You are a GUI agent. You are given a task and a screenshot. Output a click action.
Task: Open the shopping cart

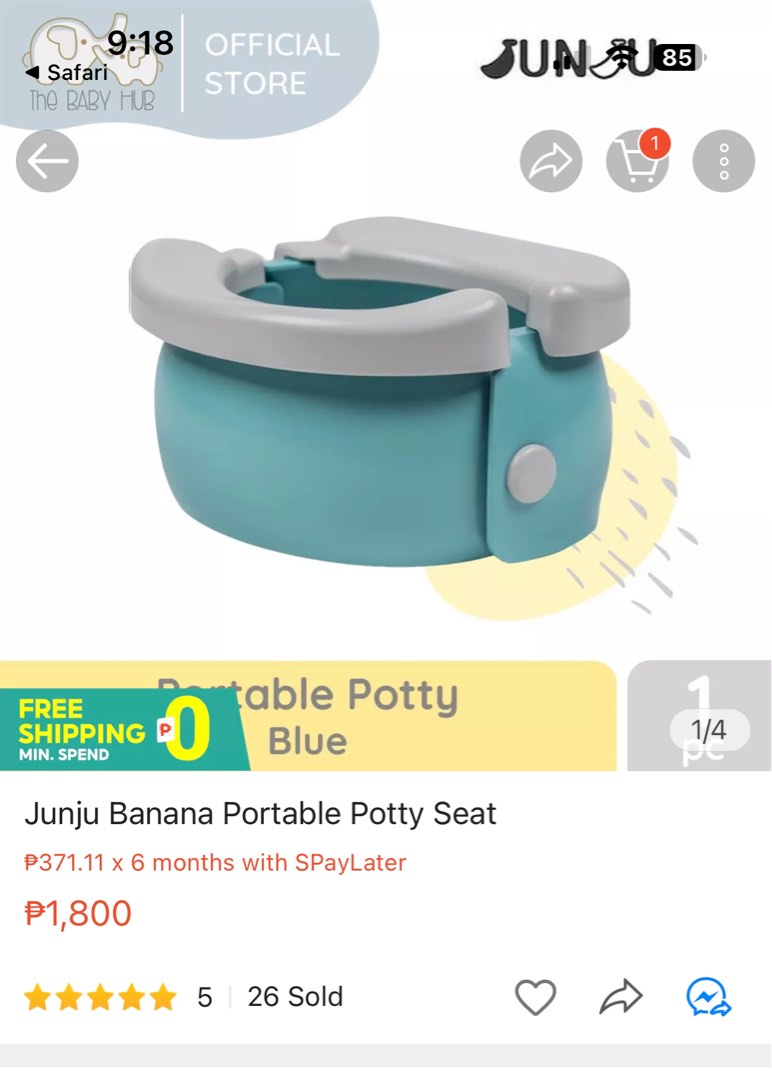(x=637, y=163)
